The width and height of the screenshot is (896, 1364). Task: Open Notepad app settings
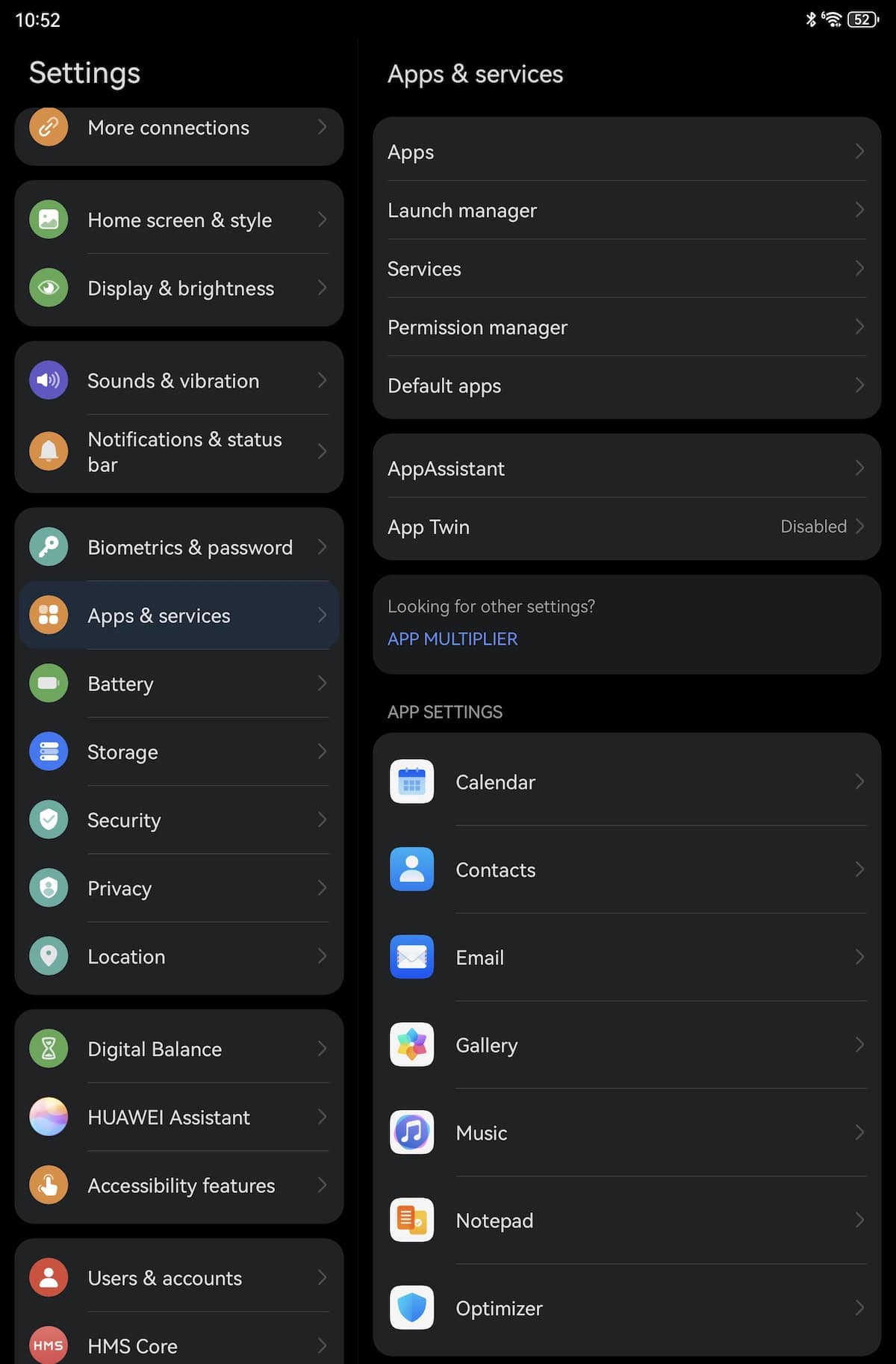(626, 1221)
